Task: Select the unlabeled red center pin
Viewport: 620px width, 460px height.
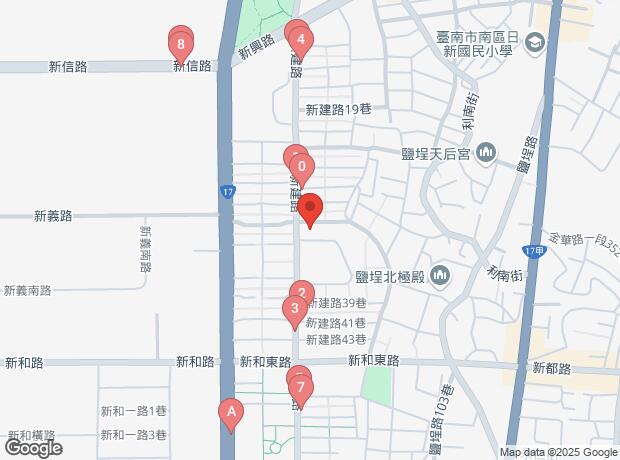Action: tap(309, 208)
